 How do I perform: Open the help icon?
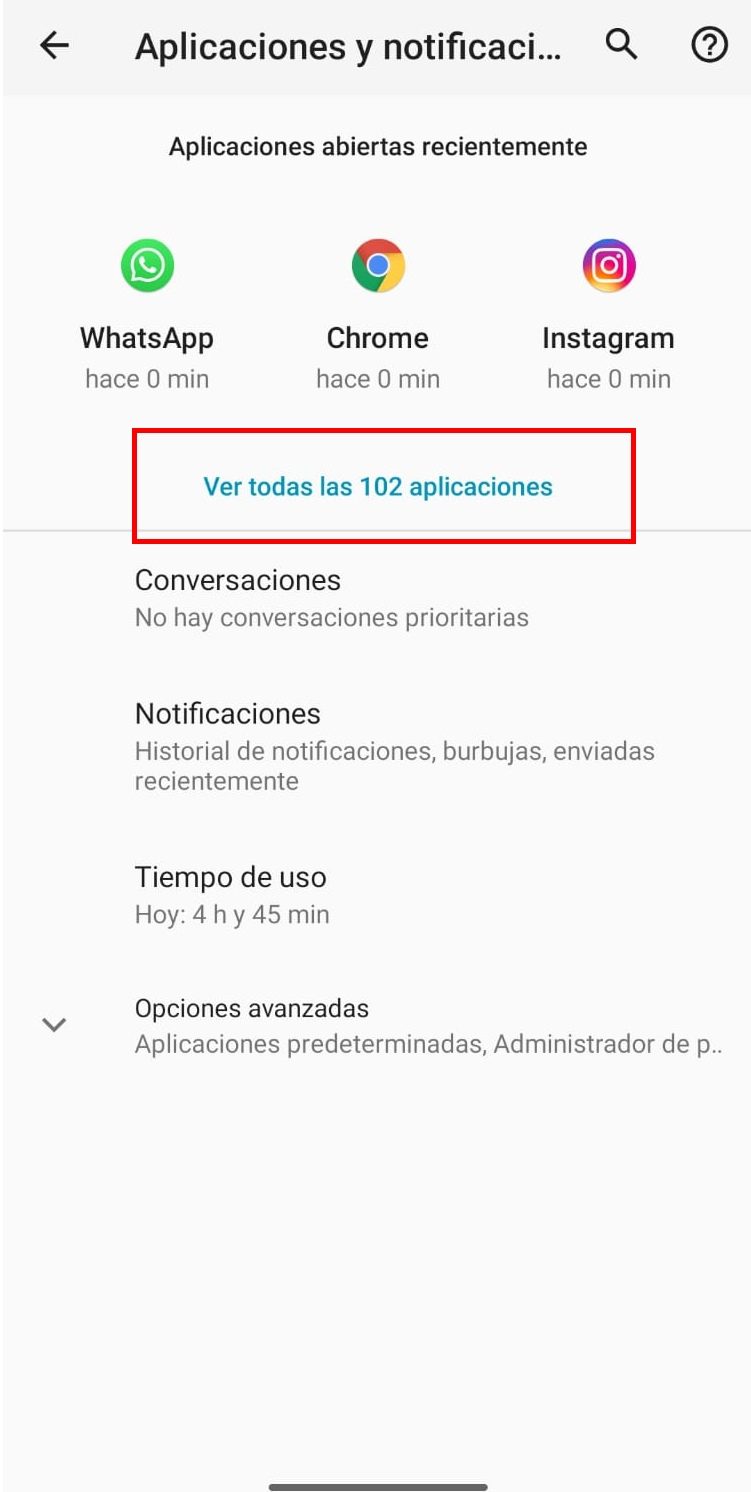(x=710, y=46)
